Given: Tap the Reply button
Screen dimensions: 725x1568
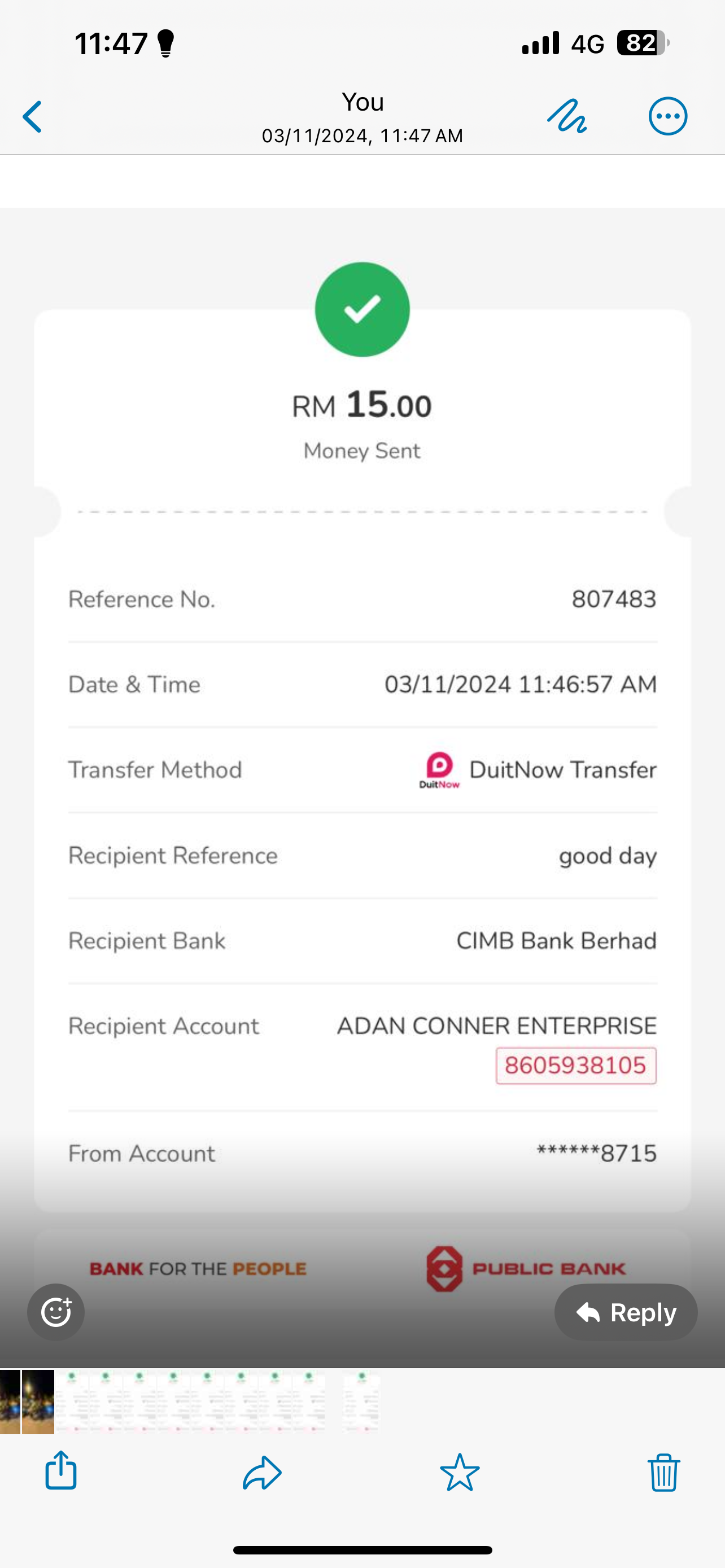Looking at the screenshot, I should [625, 1312].
